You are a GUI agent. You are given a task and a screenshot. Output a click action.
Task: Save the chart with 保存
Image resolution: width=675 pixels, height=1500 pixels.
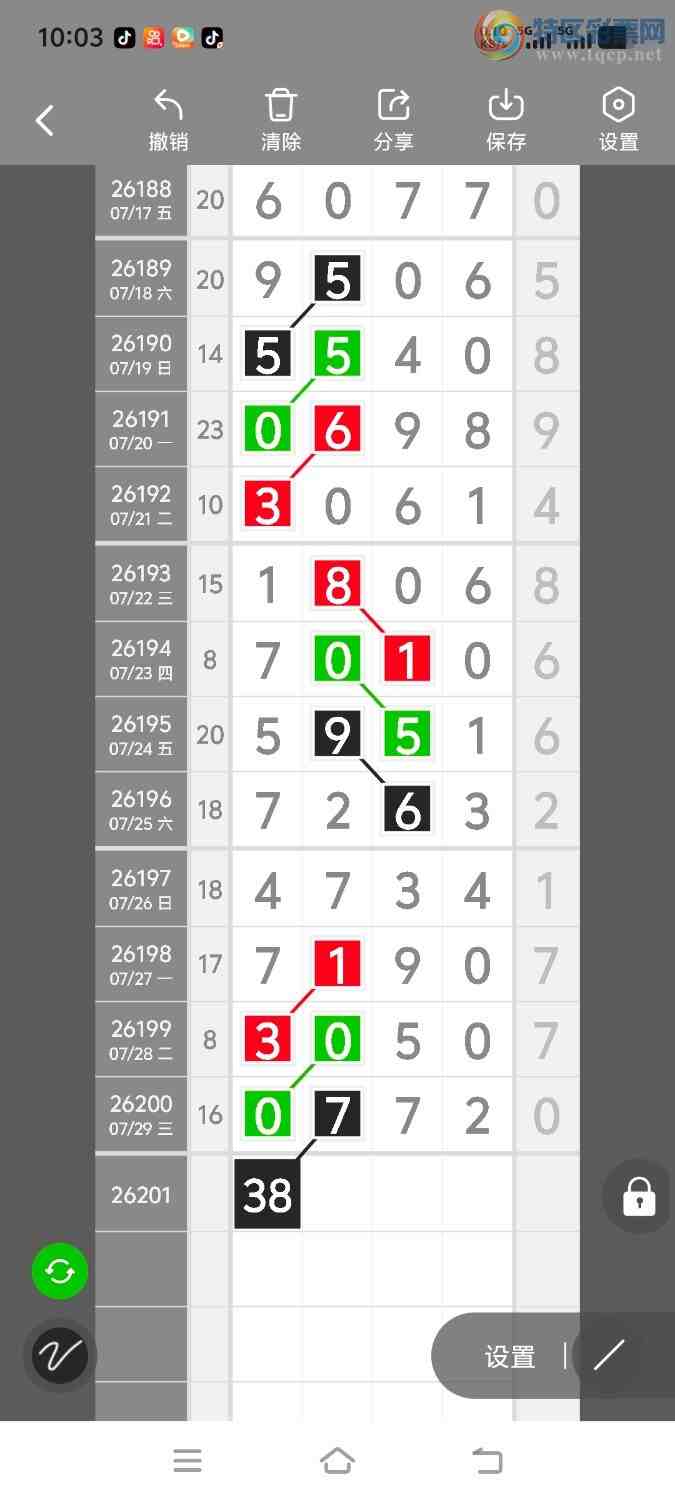coord(506,120)
